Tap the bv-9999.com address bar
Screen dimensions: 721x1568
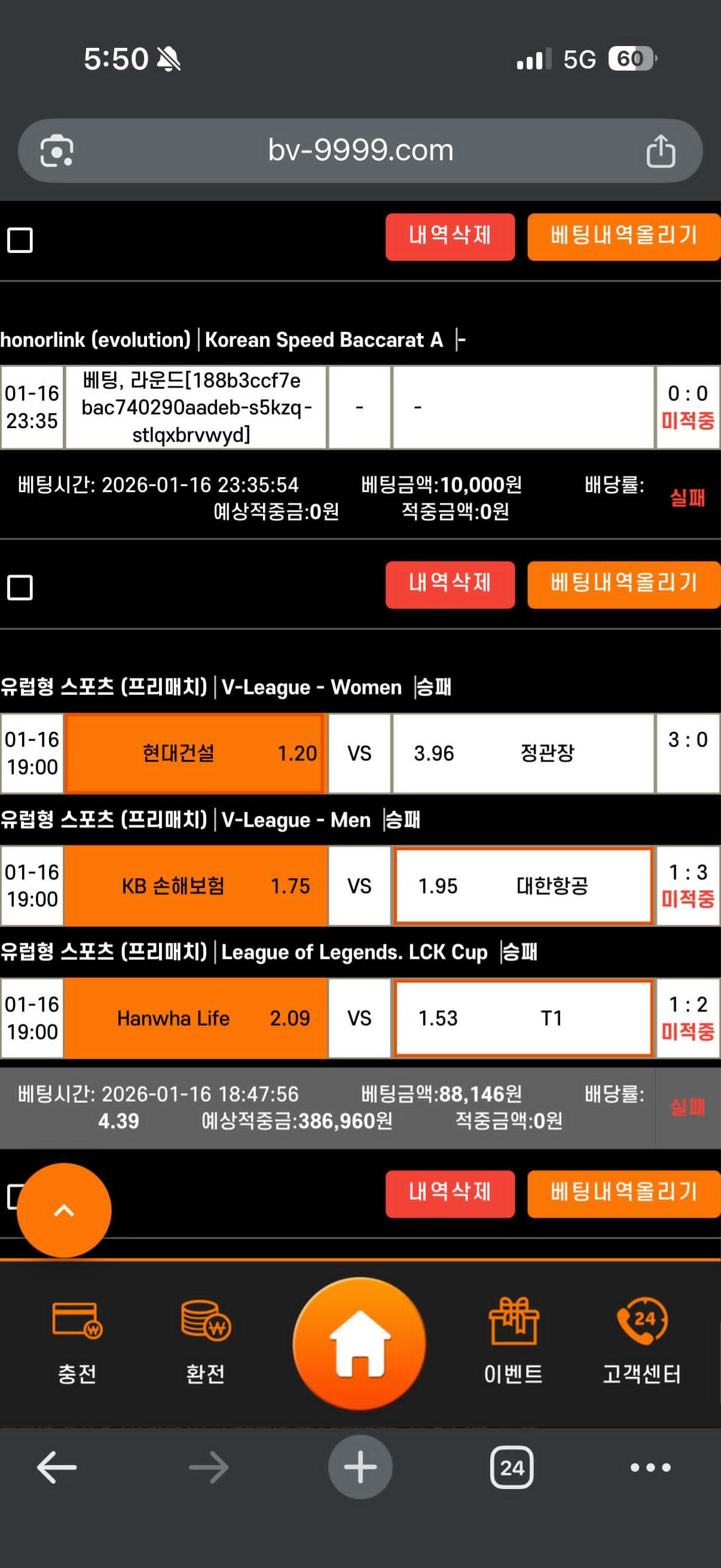pyautogui.click(x=360, y=150)
